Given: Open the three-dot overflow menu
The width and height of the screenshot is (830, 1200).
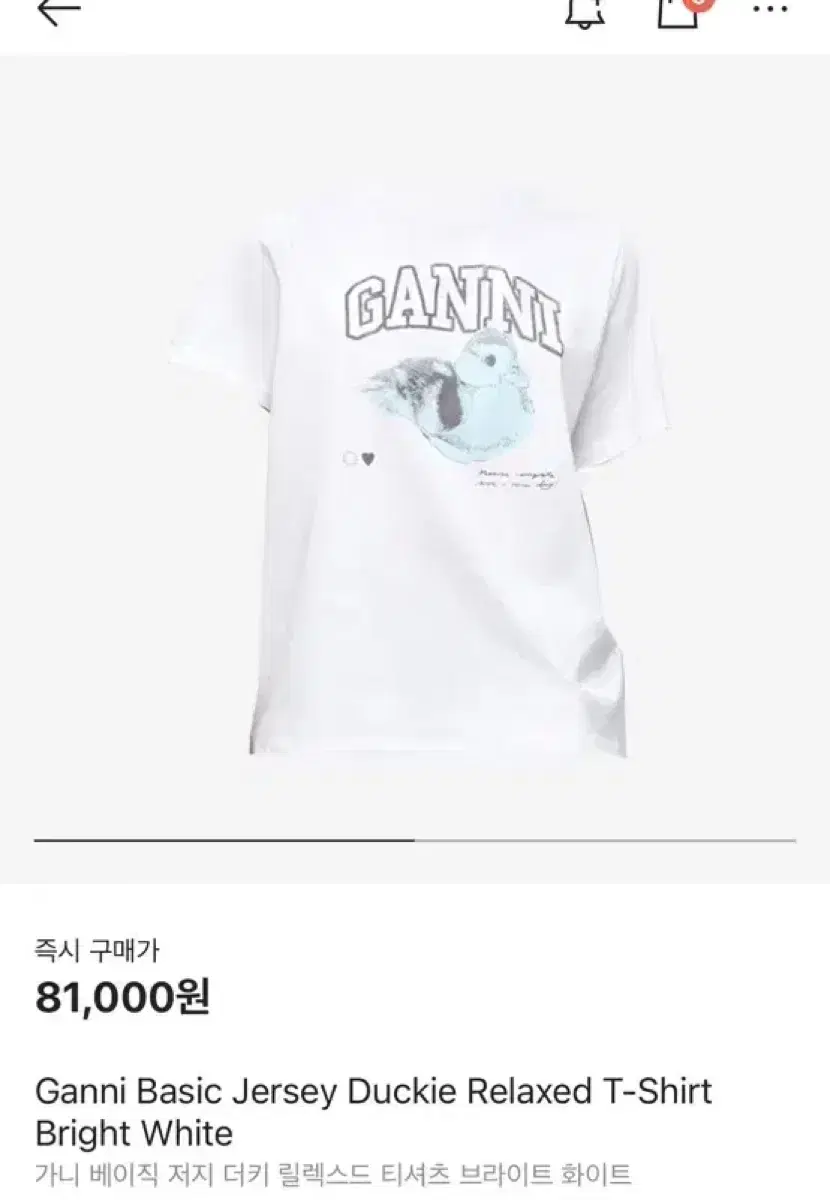Looking at the screenshot, I should 769,10.
